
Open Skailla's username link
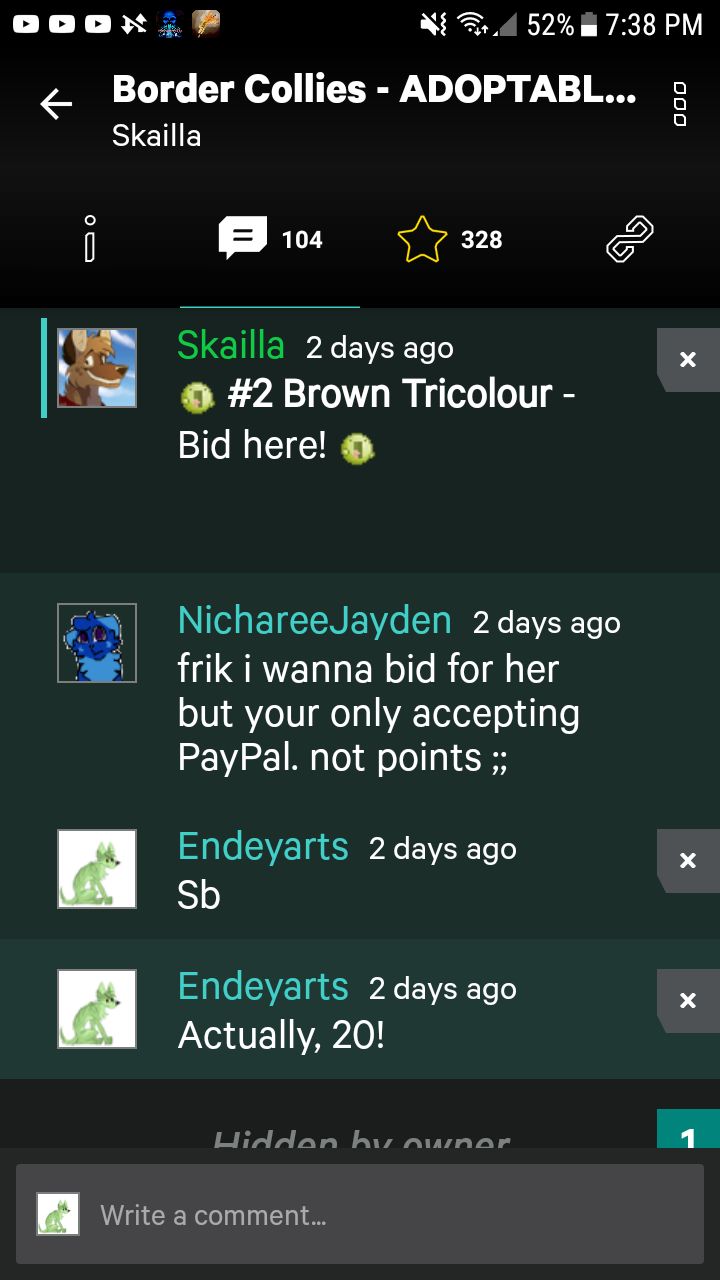(231, 346)
